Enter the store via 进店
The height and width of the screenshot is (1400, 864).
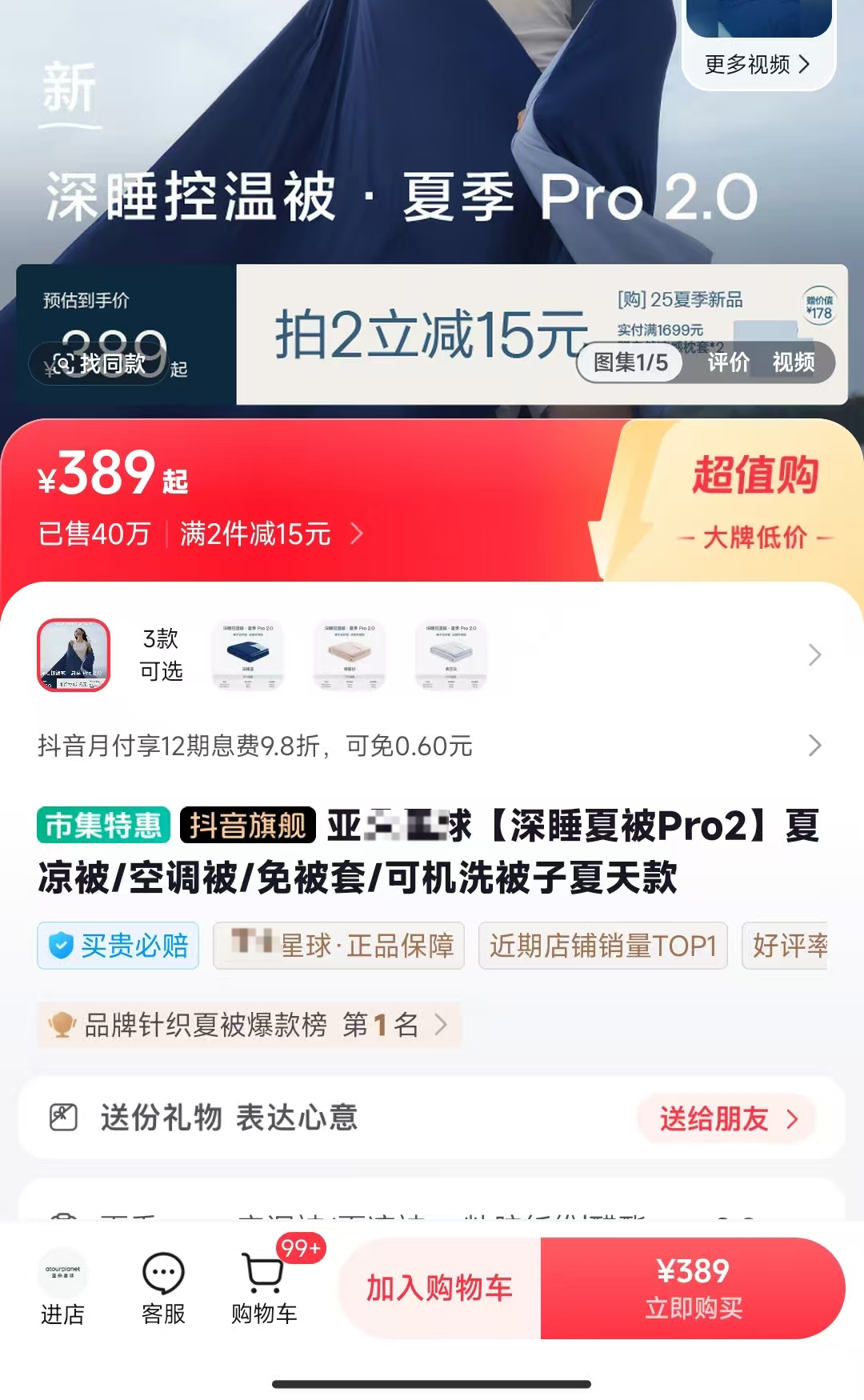pyautogui.click(x=62, y=1288)
